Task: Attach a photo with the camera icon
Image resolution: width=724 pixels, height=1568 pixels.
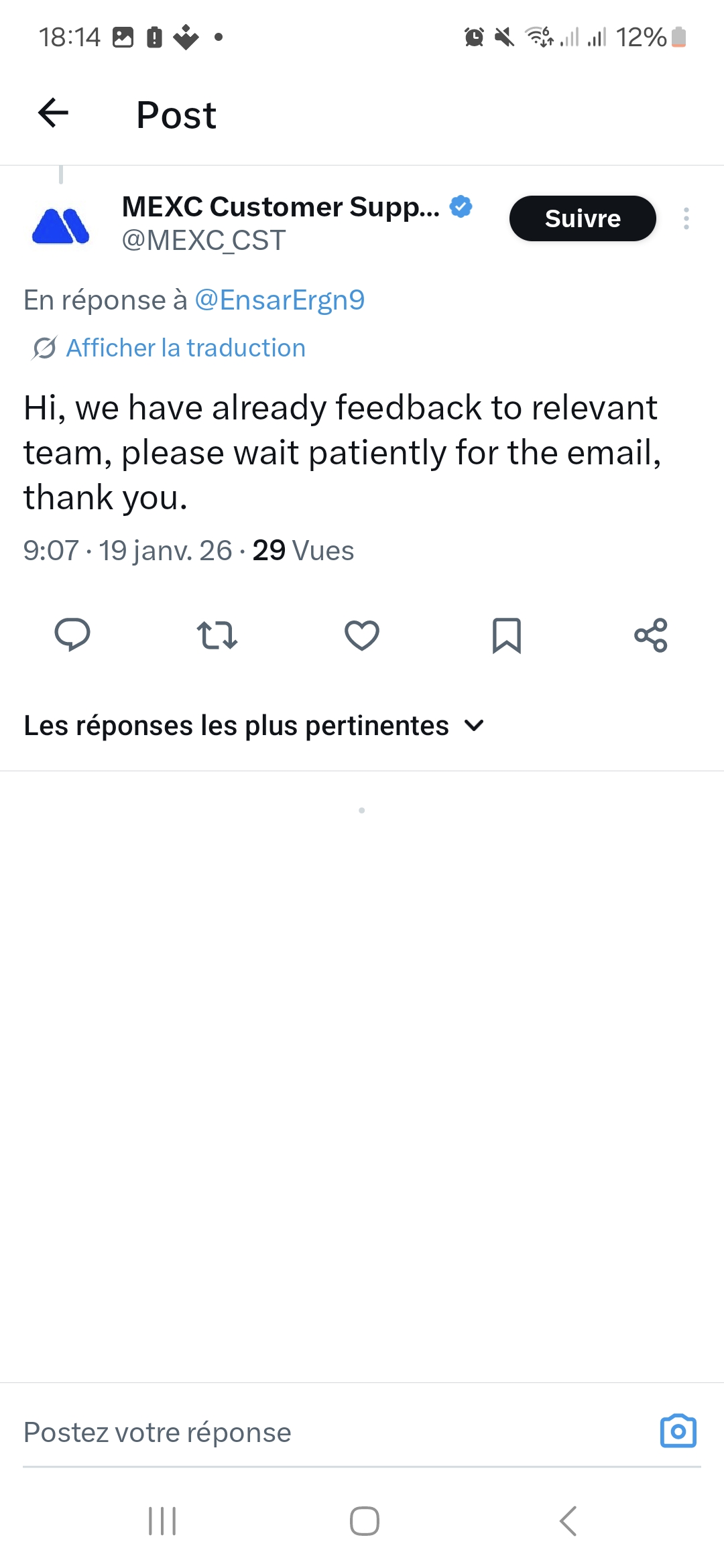Action: click(x=678, y=1431)
